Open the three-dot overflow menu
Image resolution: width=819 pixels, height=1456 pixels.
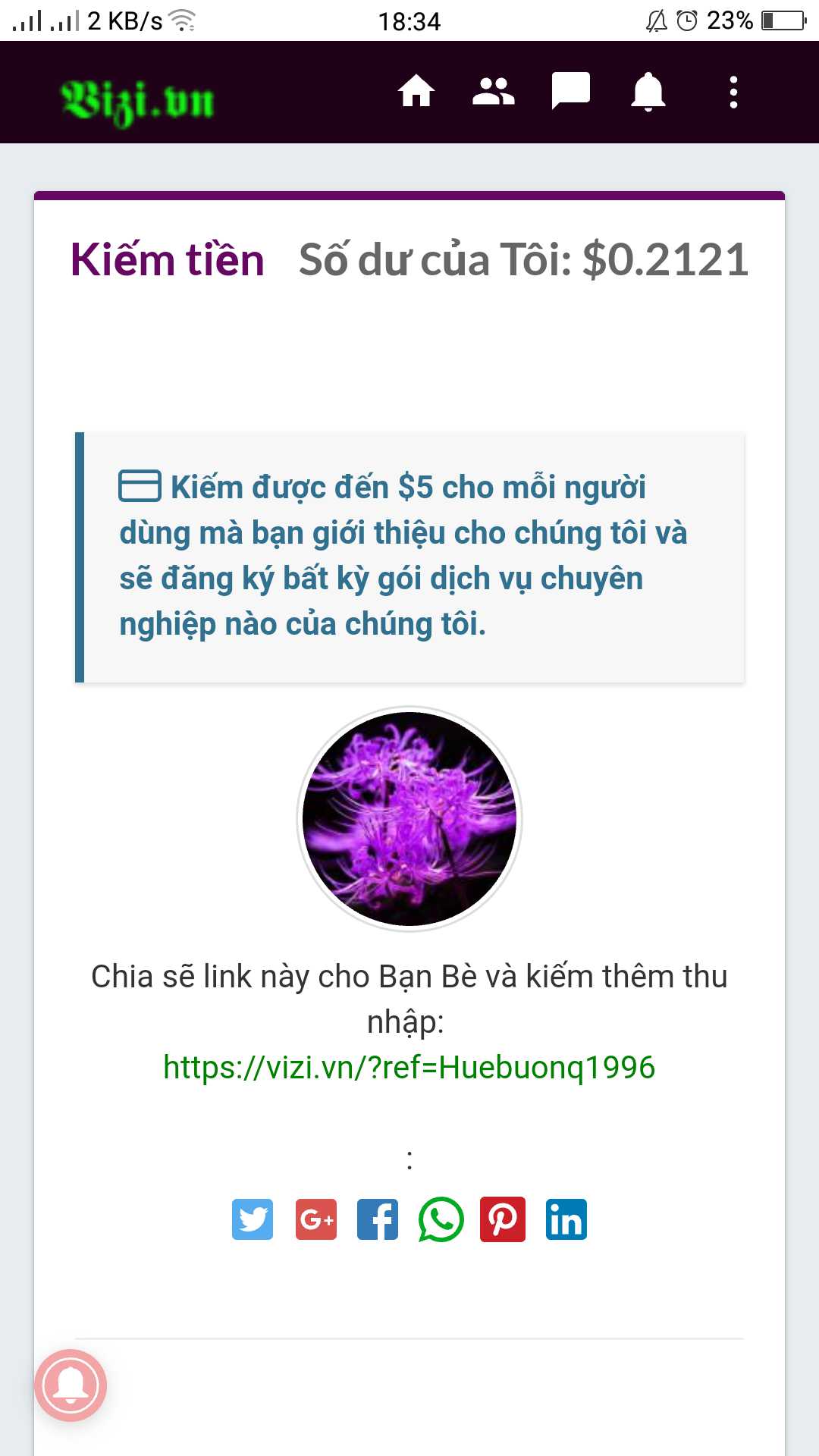733,92
